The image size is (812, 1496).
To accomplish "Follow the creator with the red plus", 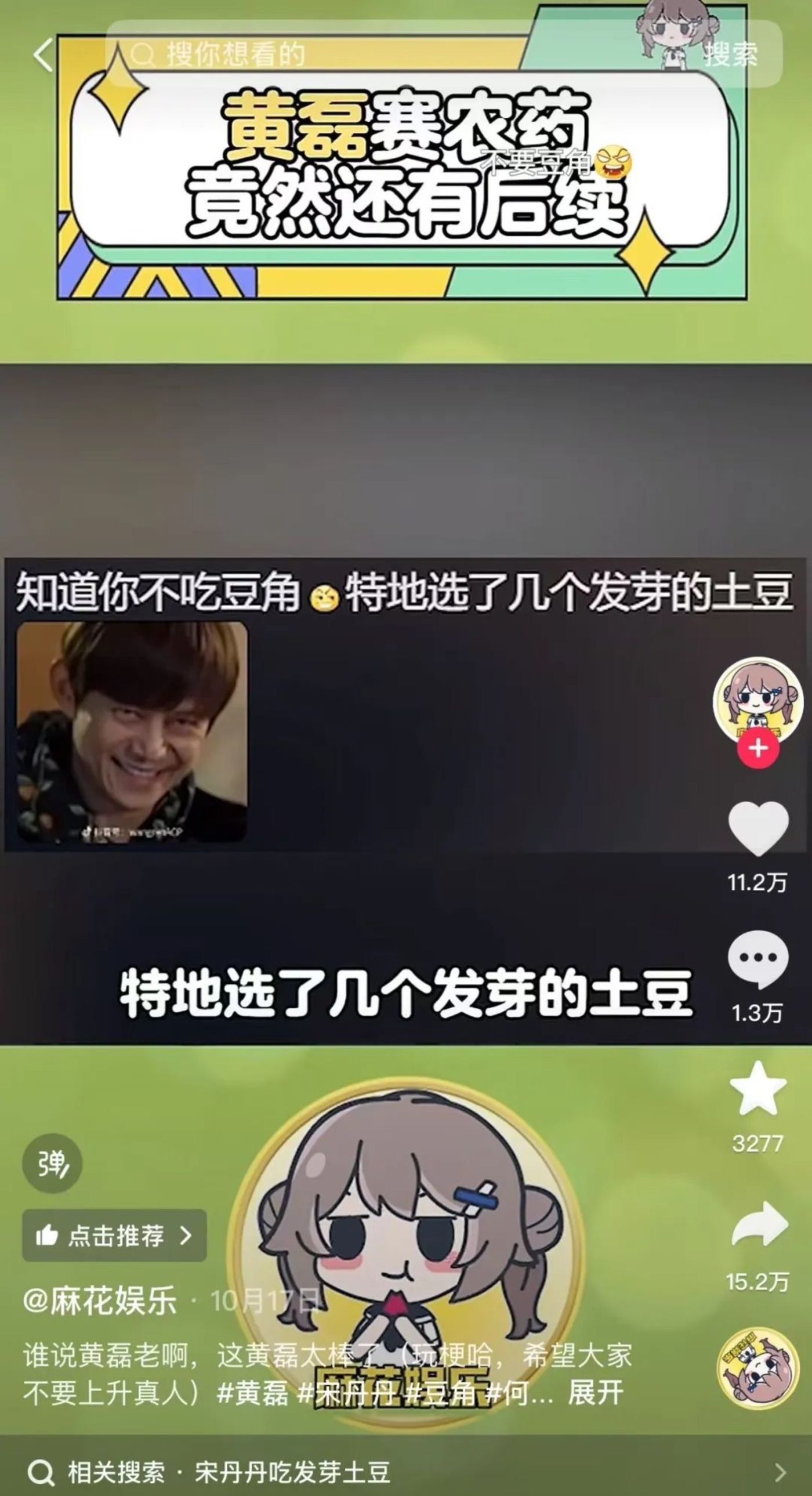I will tap(757, 747).
